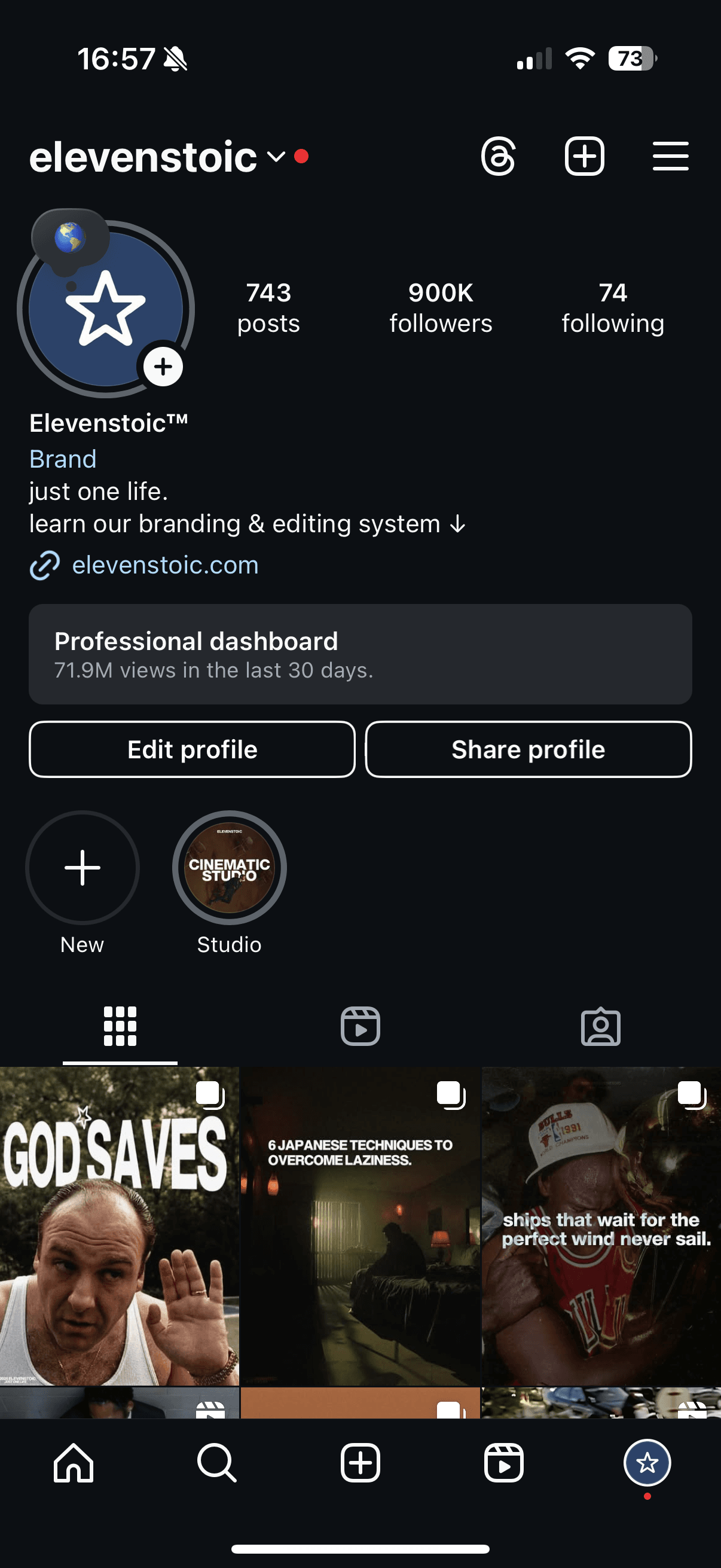The image size is (721, 1568).
Task: Tap the create plus icon in bottom bar
Action: (x=360, y=1463)
